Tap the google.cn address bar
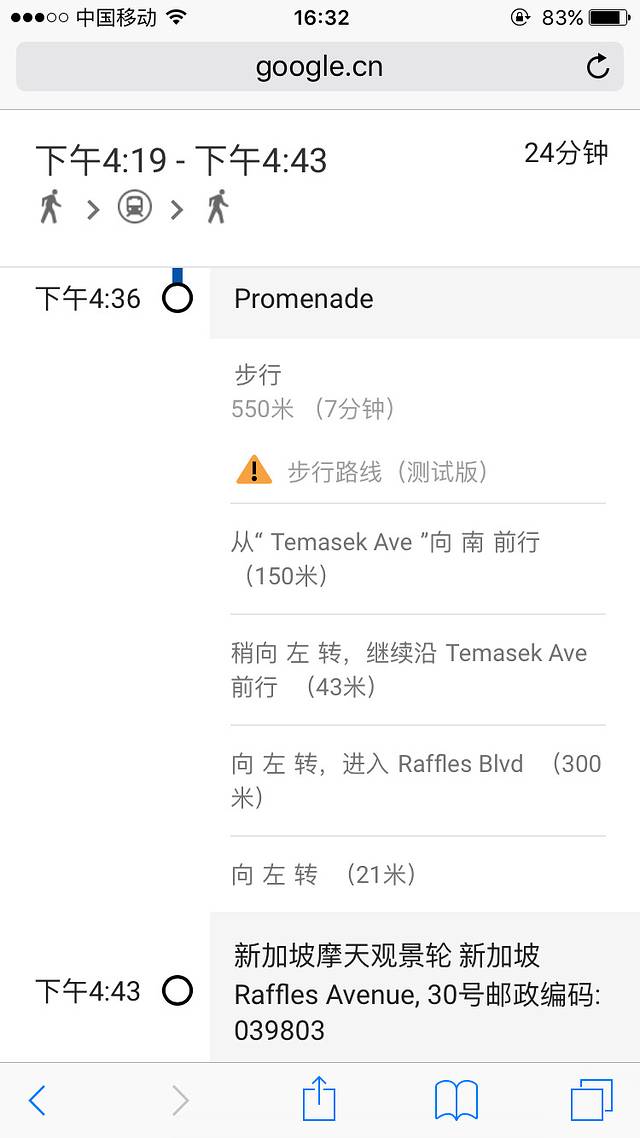The image size is (640, 1138). (318, 67)
